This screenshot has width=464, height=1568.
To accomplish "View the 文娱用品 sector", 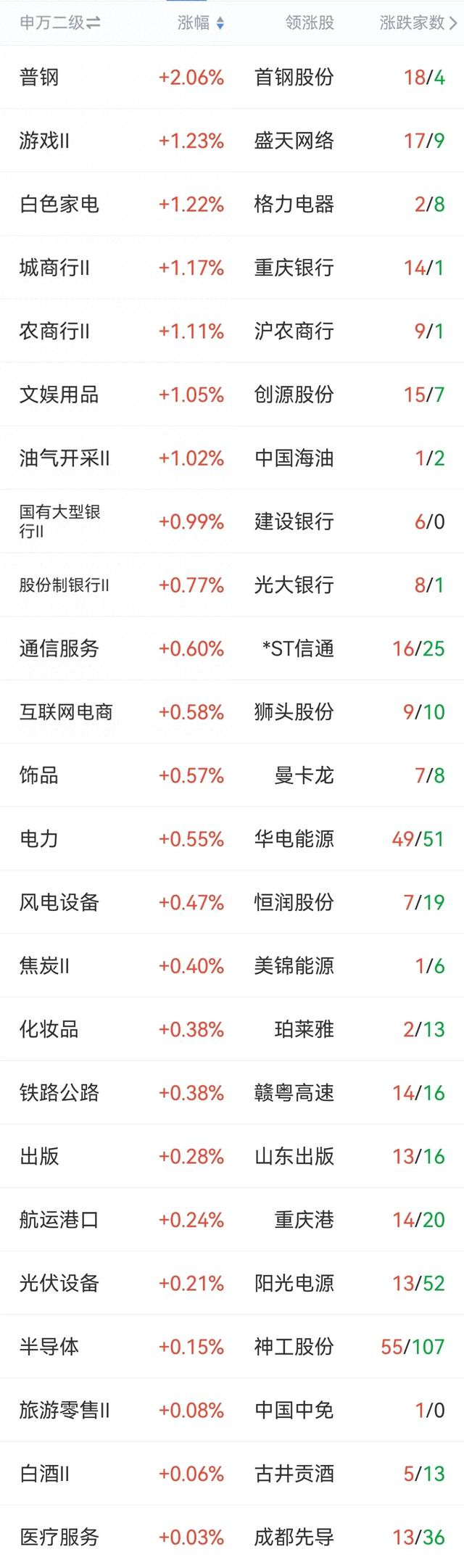I will [232, 395].
